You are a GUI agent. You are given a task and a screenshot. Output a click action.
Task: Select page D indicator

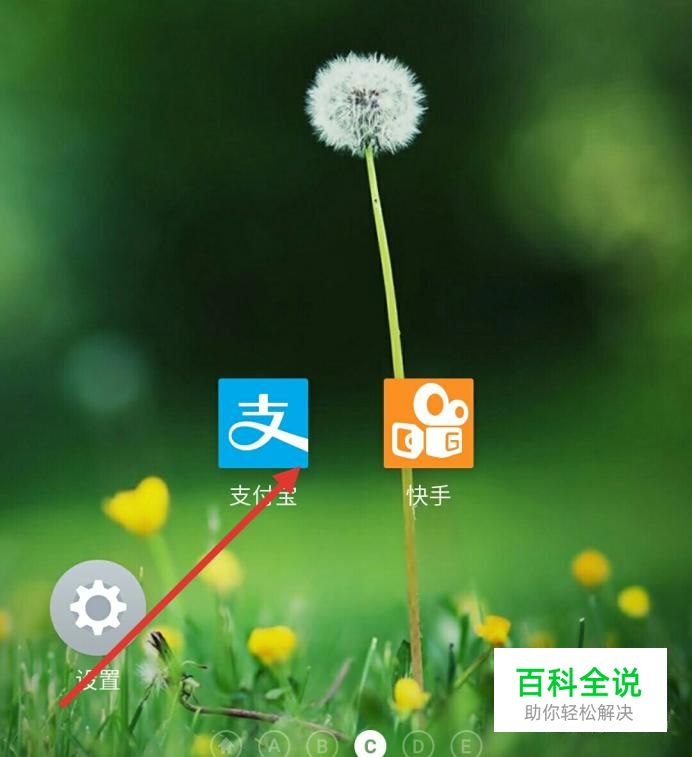pyautogui.click(x=418, y=745)
